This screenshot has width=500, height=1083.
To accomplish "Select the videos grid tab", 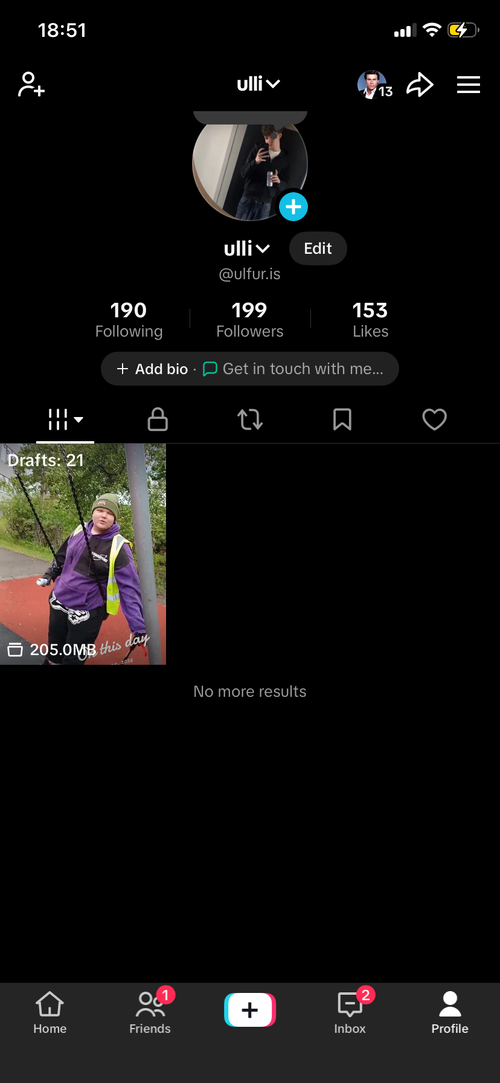I will pos(66,419).
